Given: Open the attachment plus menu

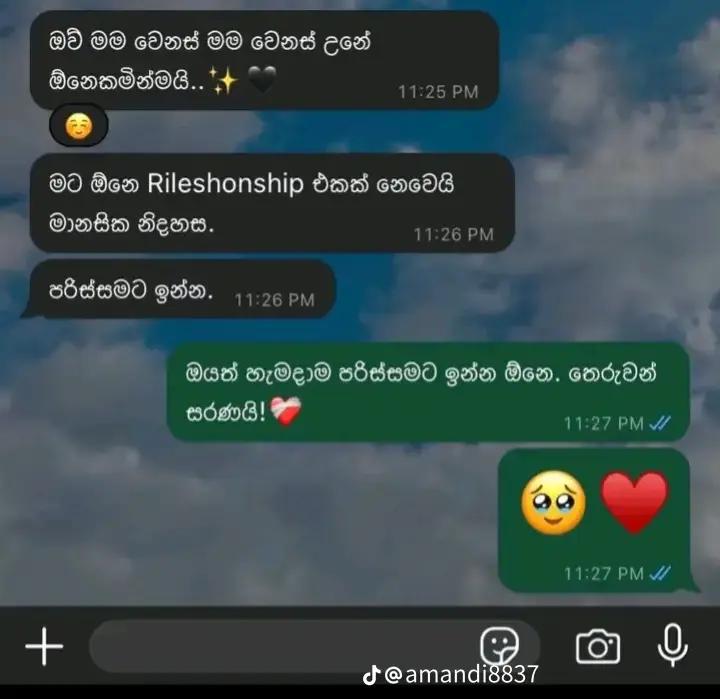Looking at the screenshot, I should coord(44,646).
